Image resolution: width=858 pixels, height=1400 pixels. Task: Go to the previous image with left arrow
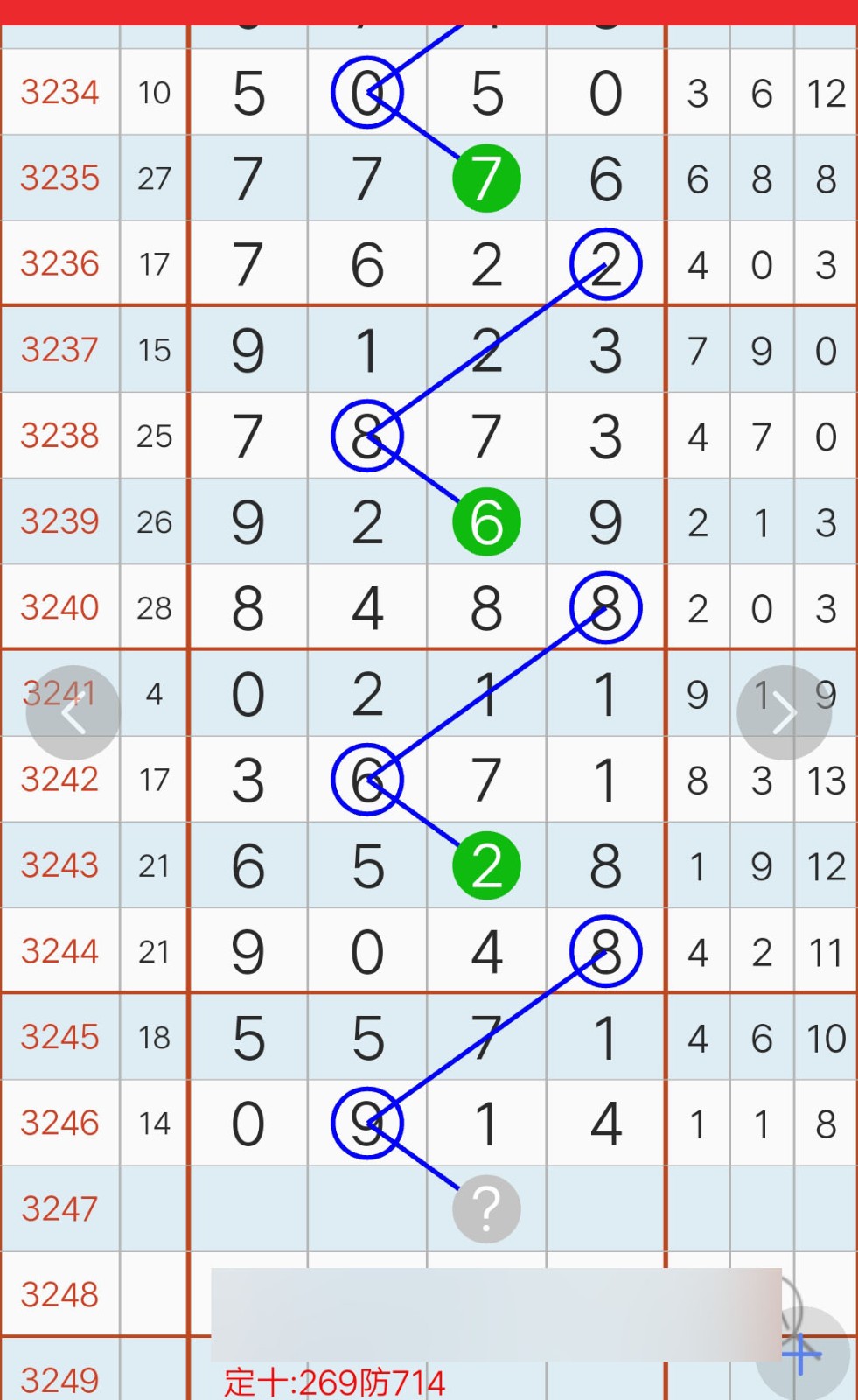click(x=73, y=712)
